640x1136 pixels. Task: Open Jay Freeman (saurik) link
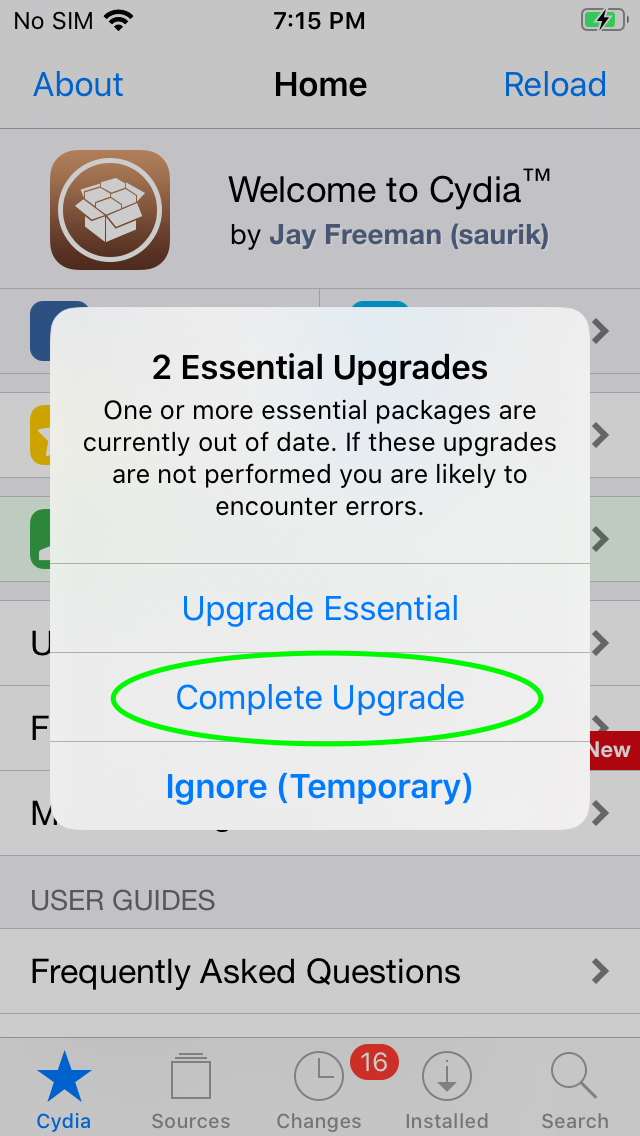coord(409,235)
